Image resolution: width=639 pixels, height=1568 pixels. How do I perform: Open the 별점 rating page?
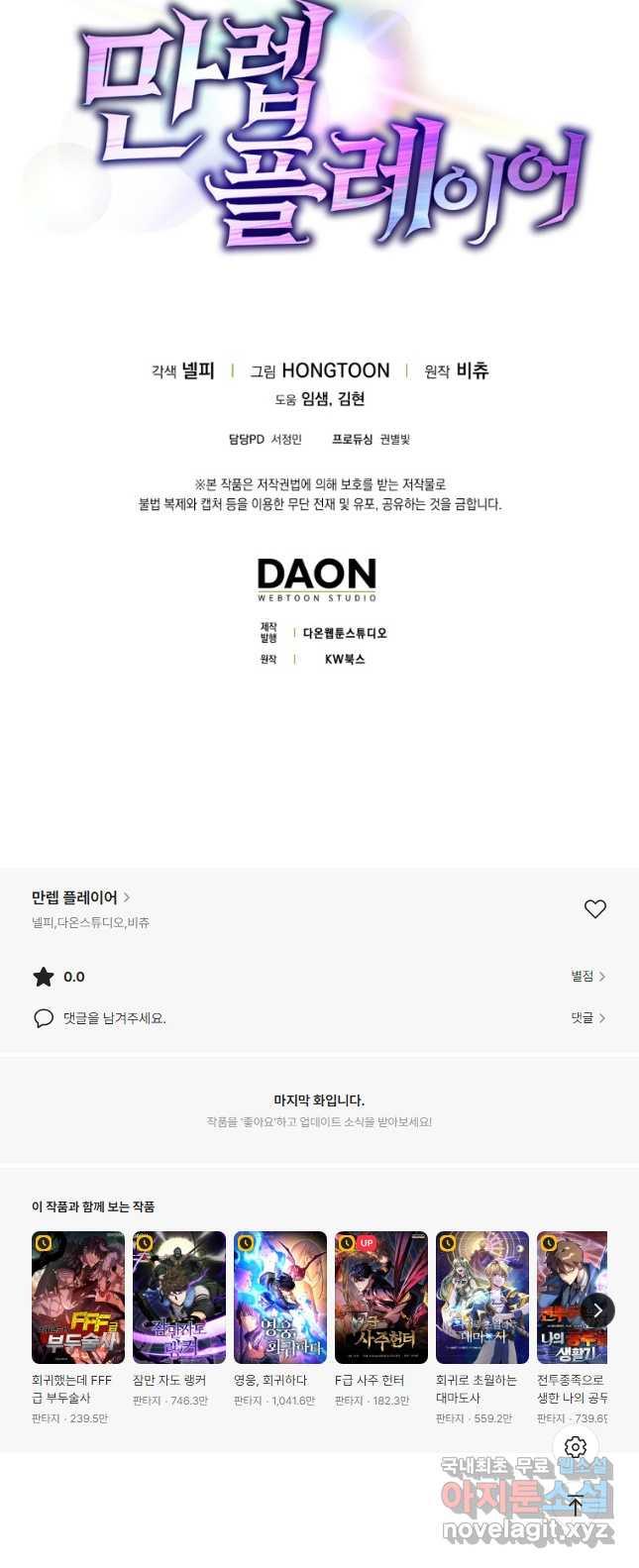(x=587, y=977)
